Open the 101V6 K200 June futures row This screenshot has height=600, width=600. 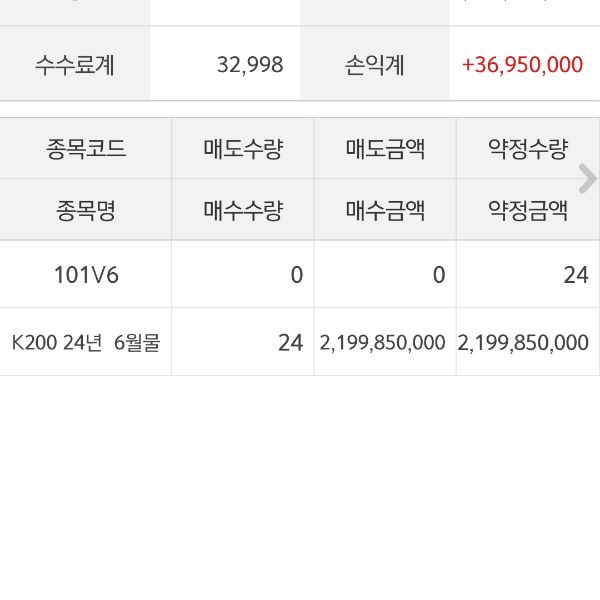click(86, 308)
